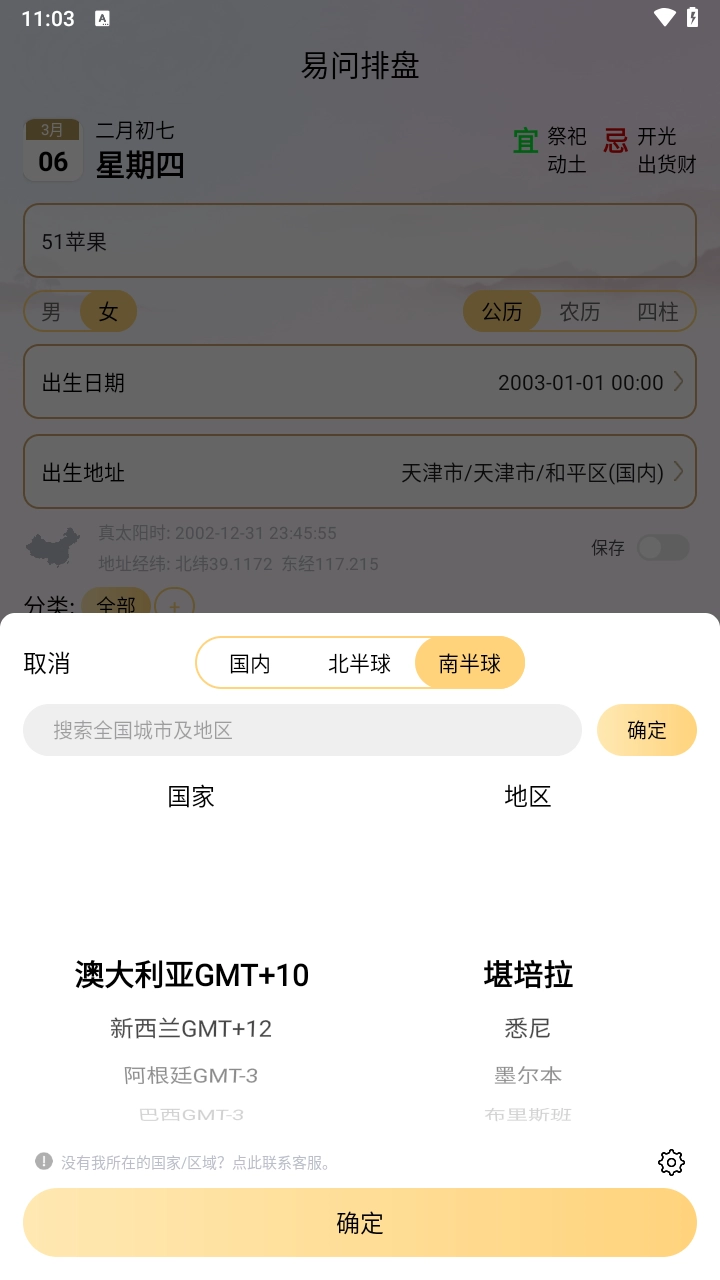Focus the 搜索全国城市及地区 search field
This screenshot has width=720, height=1280.
coord(302,730)
